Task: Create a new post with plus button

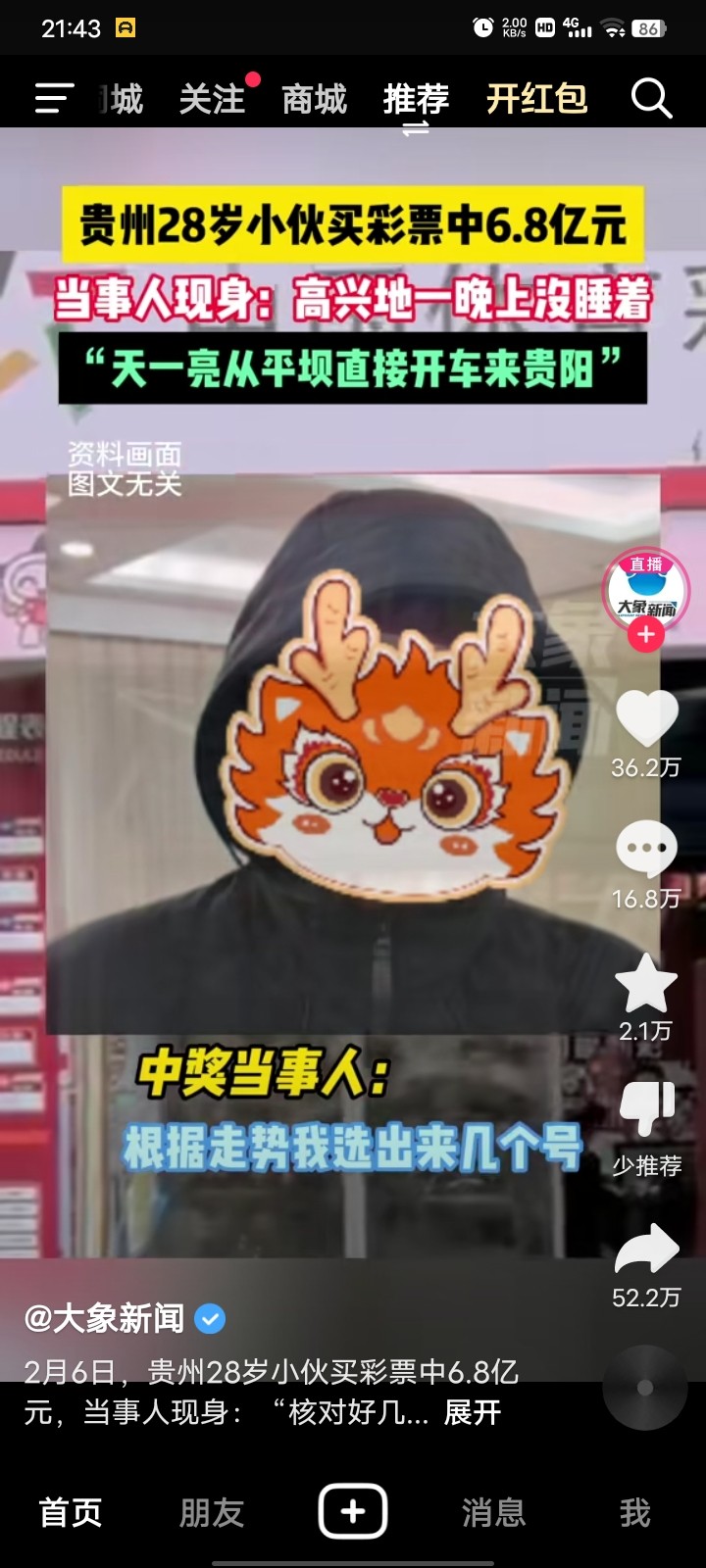Action: click(353, 1511)
